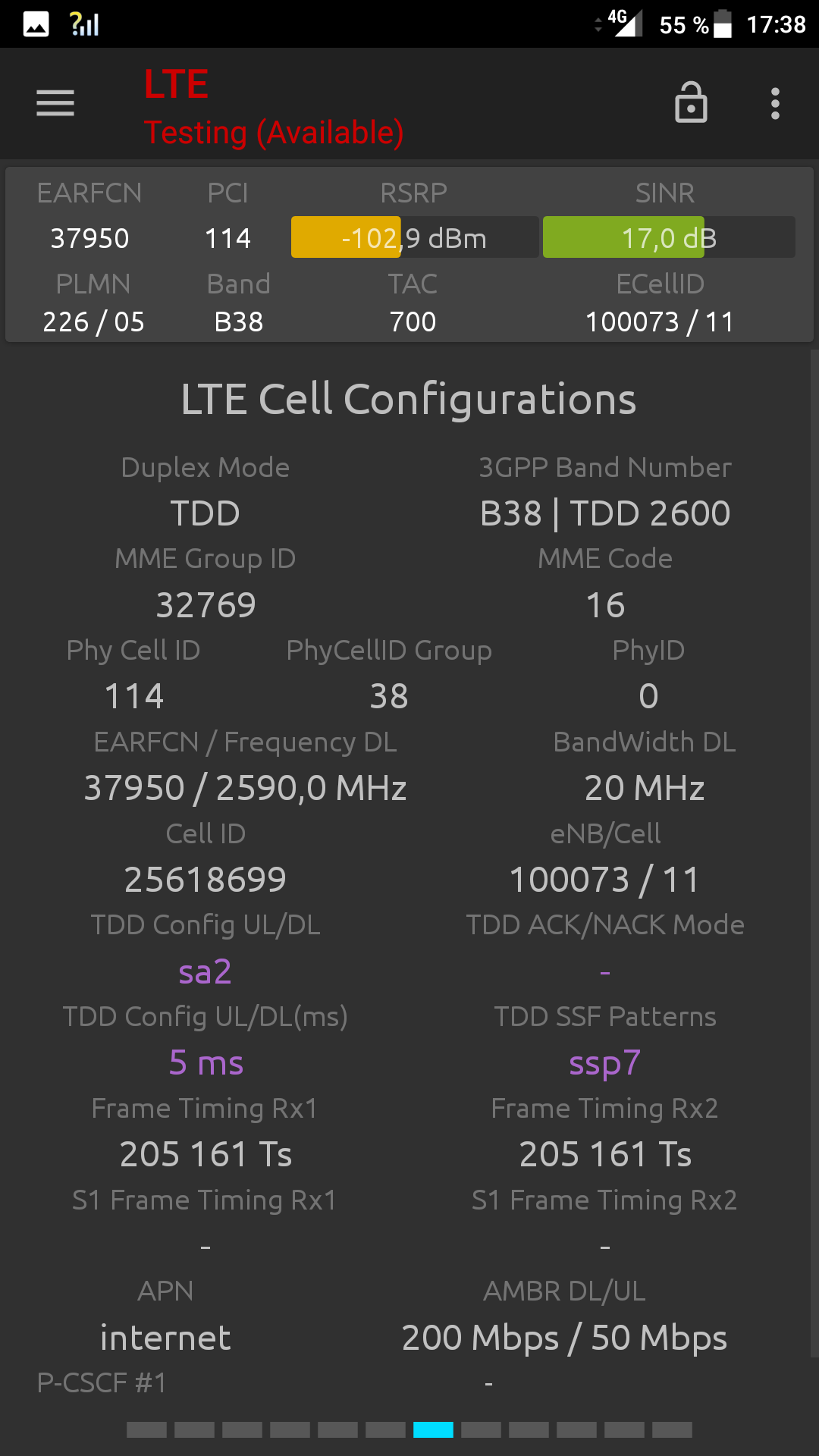
Task: Open the three-dot overflow menu
Action: point(775,103)
